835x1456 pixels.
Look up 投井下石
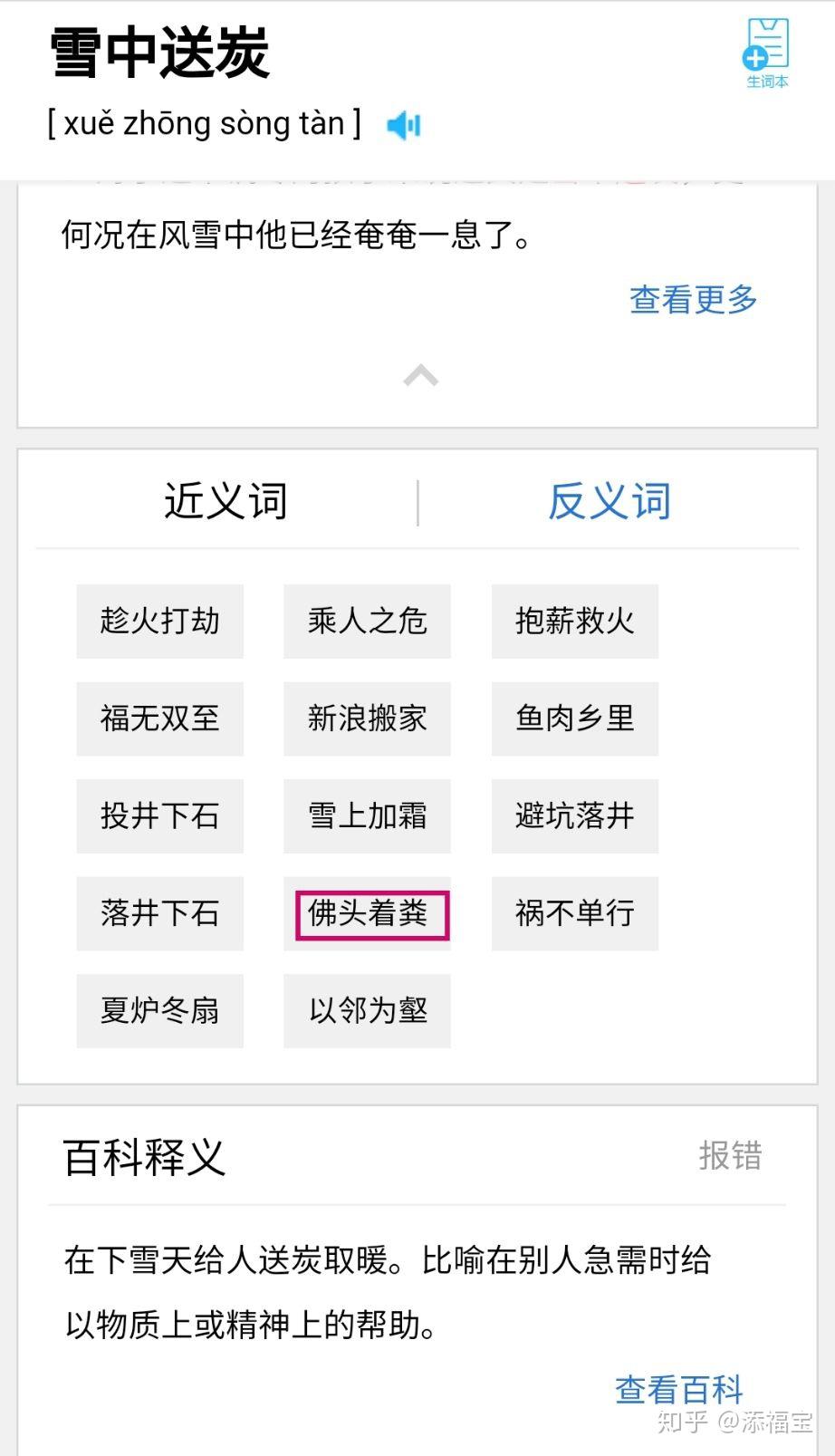[x=159, y=815]
